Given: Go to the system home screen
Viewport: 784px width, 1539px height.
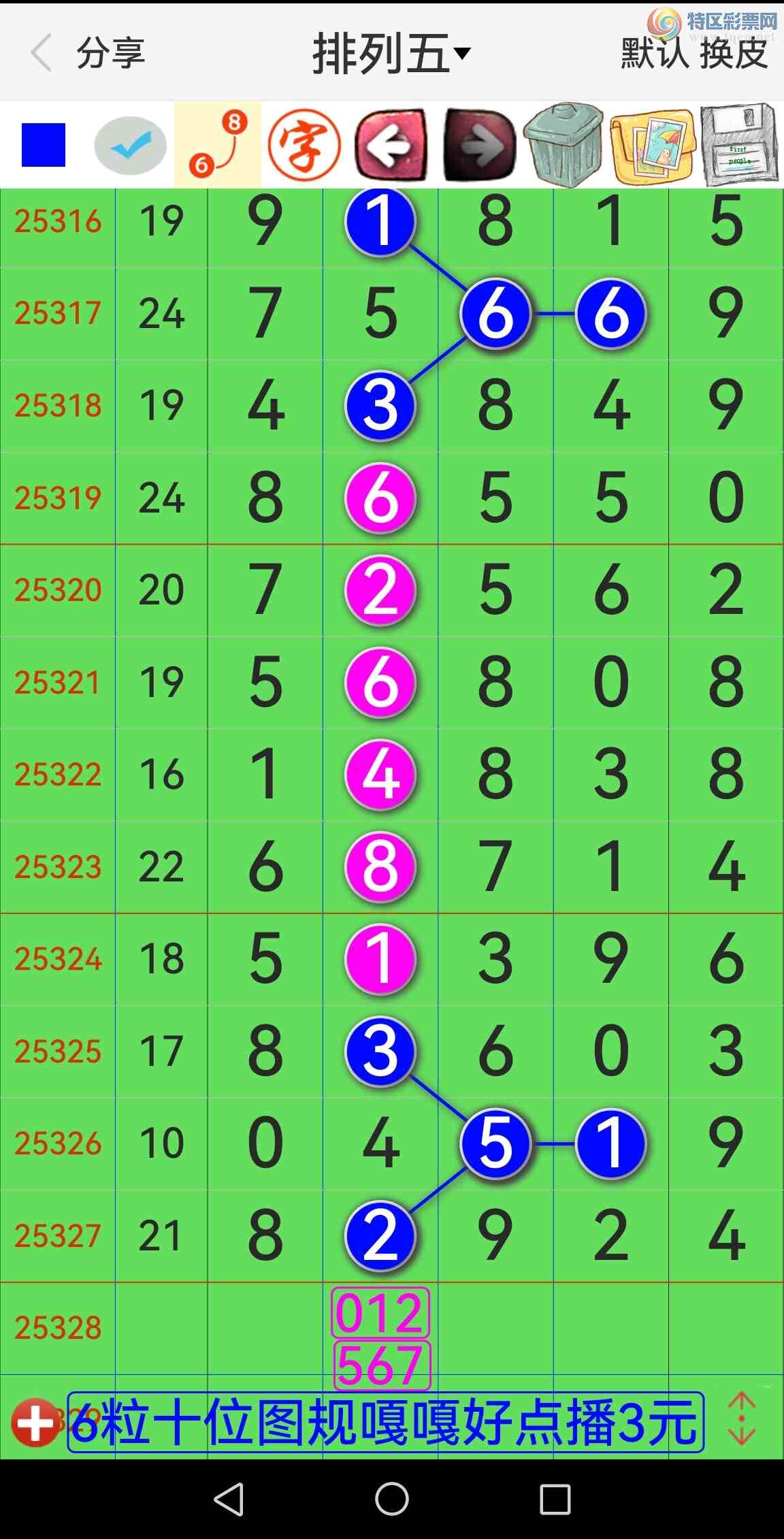Looking at the screenshot, I should coord(392,1498).
